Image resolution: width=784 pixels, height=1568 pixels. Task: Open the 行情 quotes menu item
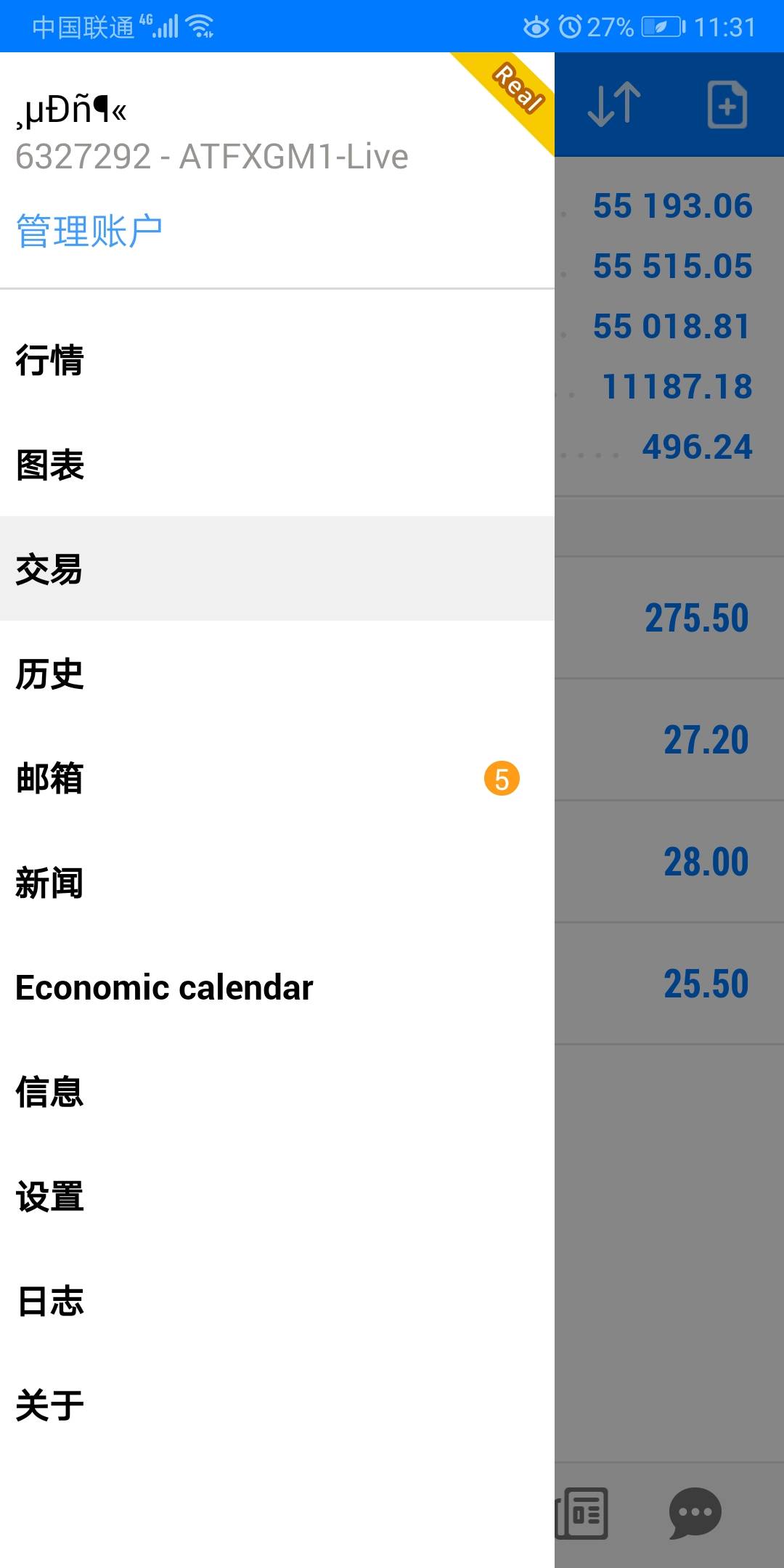point(277,360)
